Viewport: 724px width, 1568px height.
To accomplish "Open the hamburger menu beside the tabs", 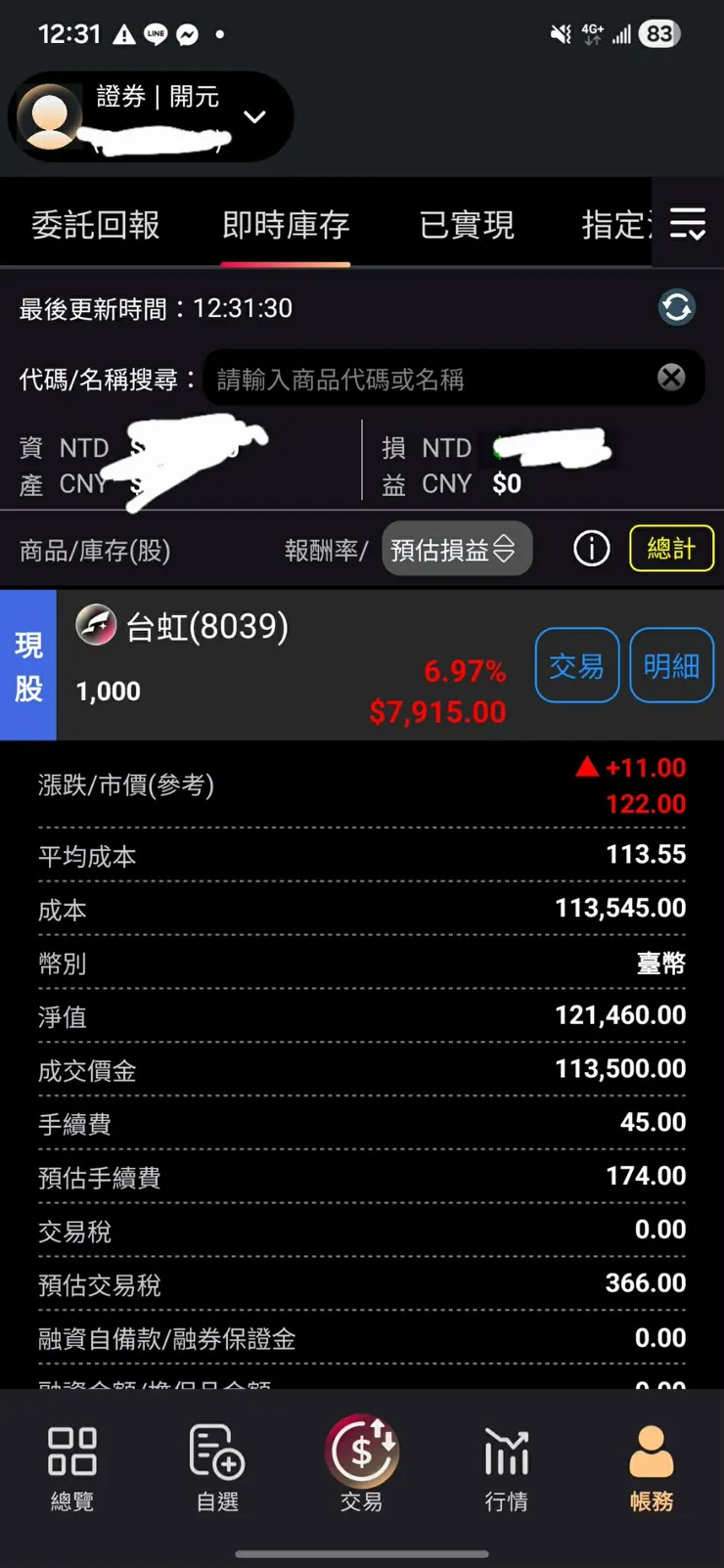I will 688,224.
